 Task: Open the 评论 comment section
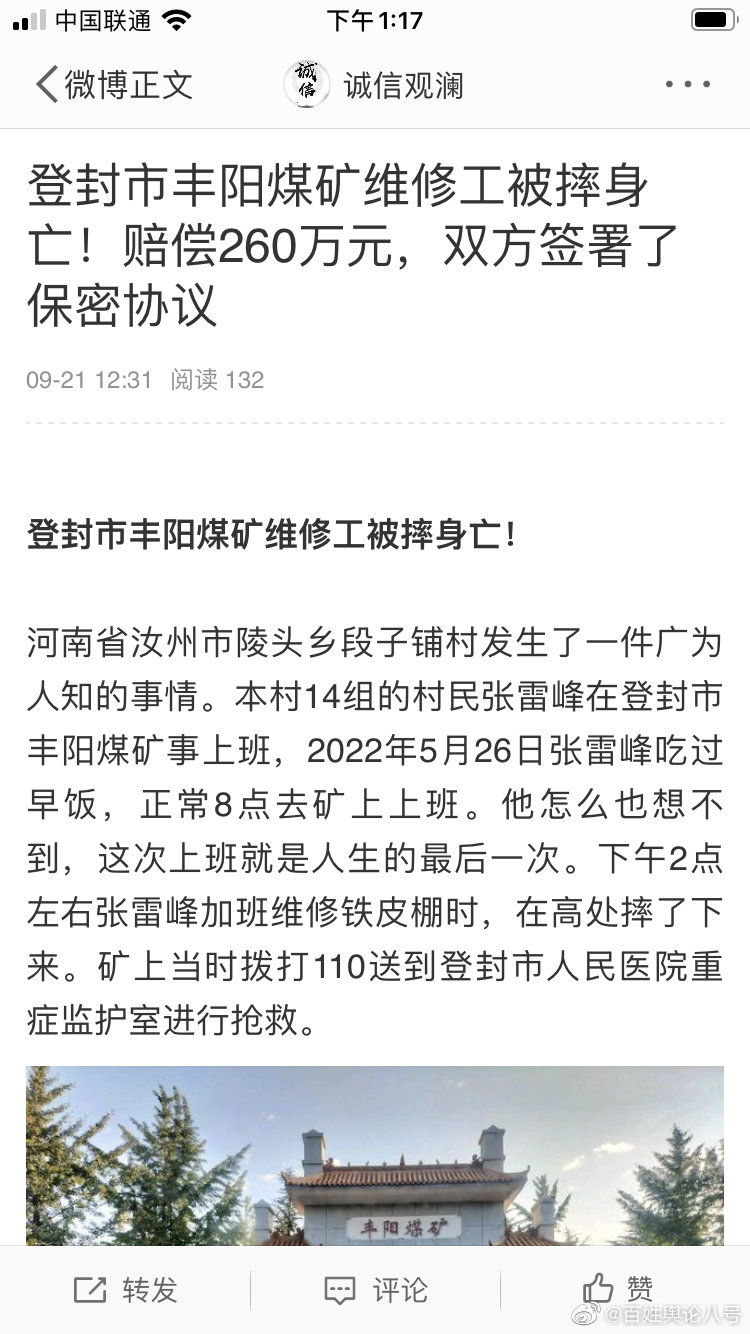pos(376,1290)
